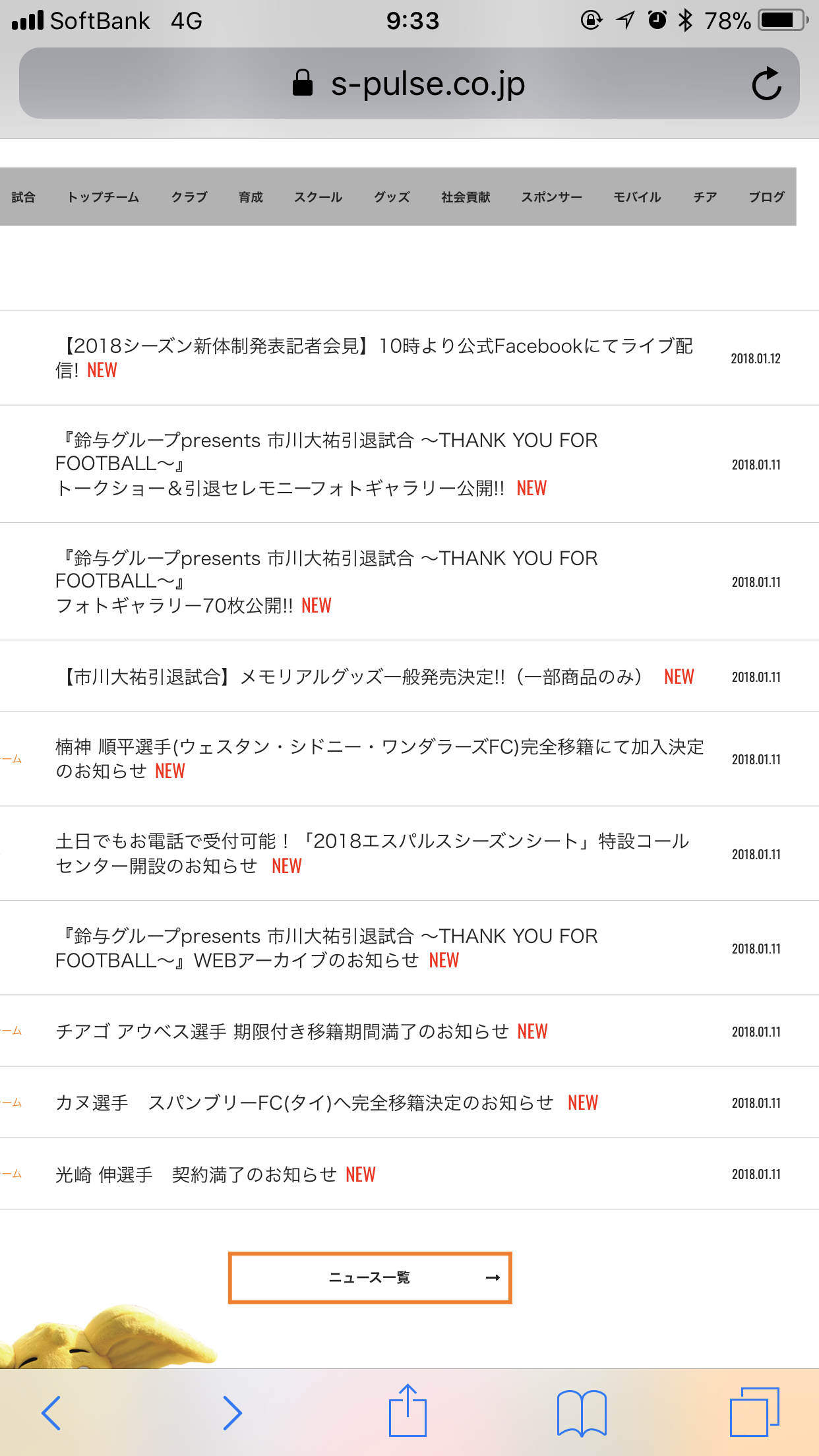Open the 試合 menu item
This screenshot has height=1456, width=819.
[x=23, y=197]
